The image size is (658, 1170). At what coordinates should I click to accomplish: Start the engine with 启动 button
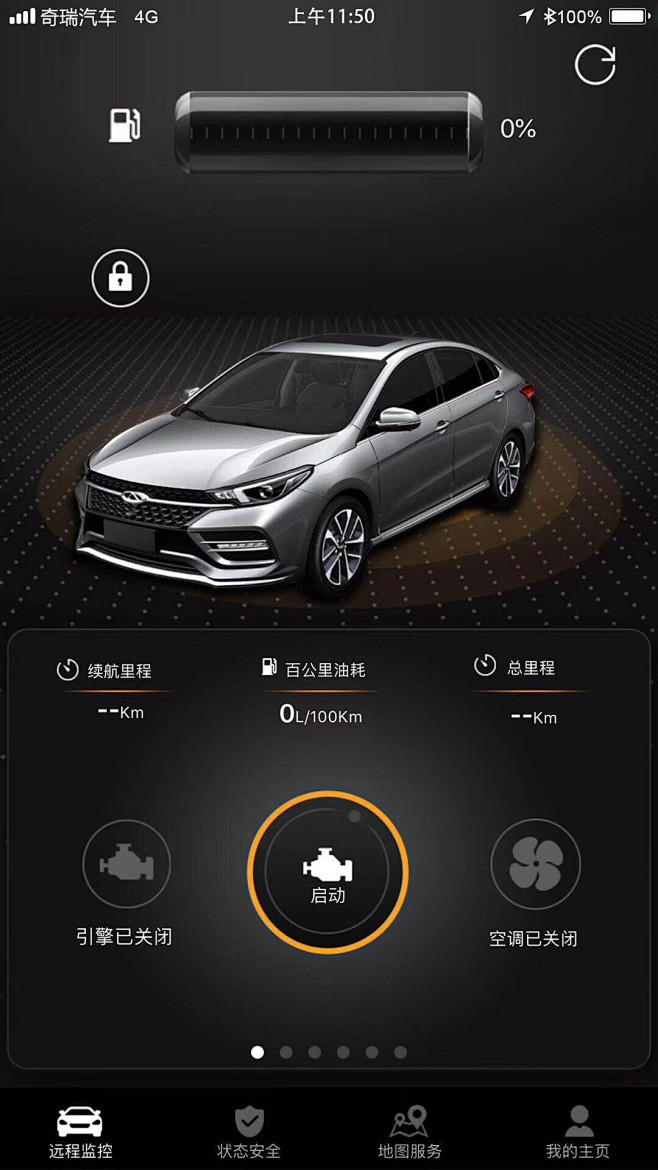328,873
